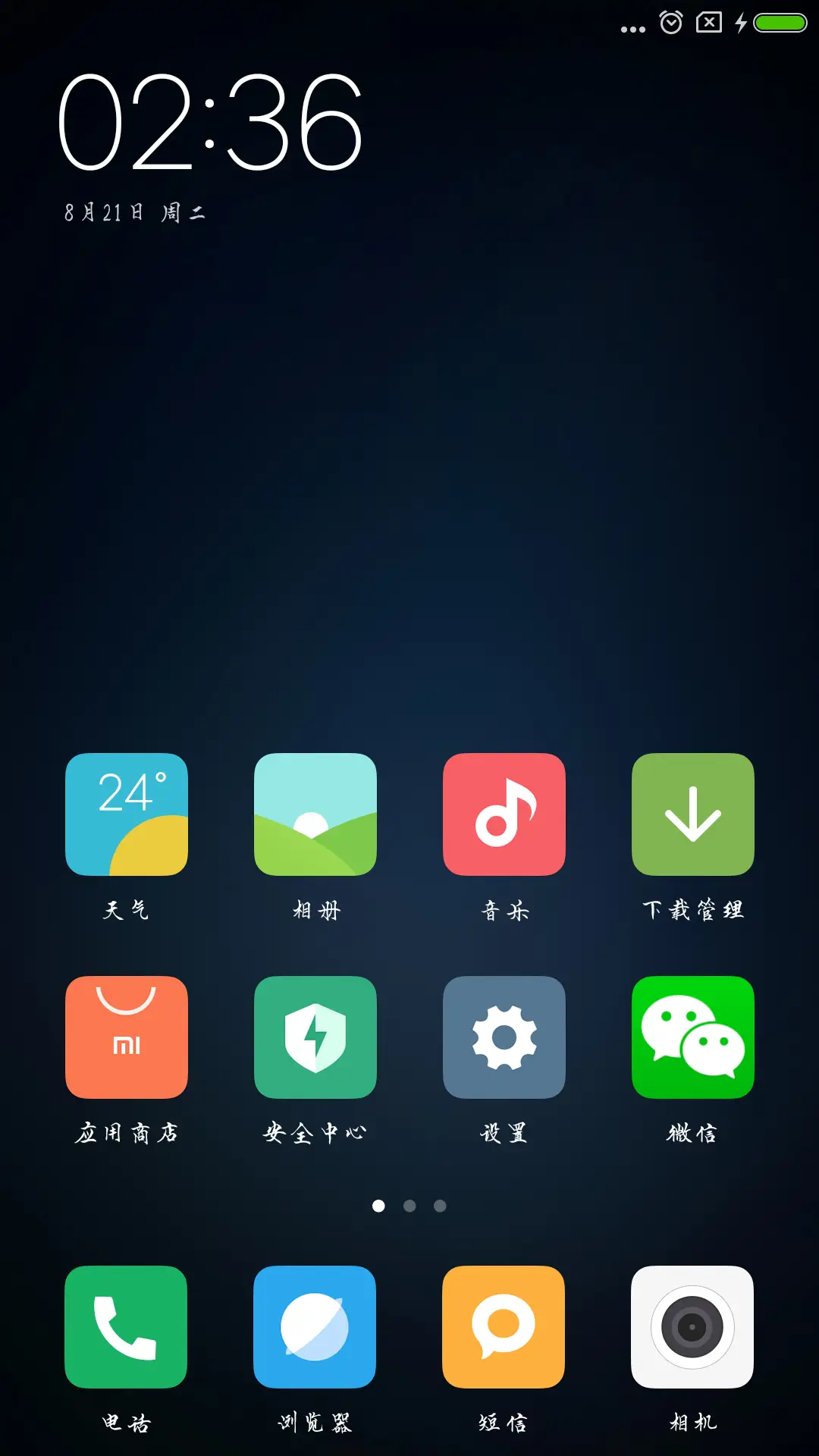Tap the missing SIM card indicator
Image resolution: width=819 pixels, height=1456 pixels.
click(707, 24)
